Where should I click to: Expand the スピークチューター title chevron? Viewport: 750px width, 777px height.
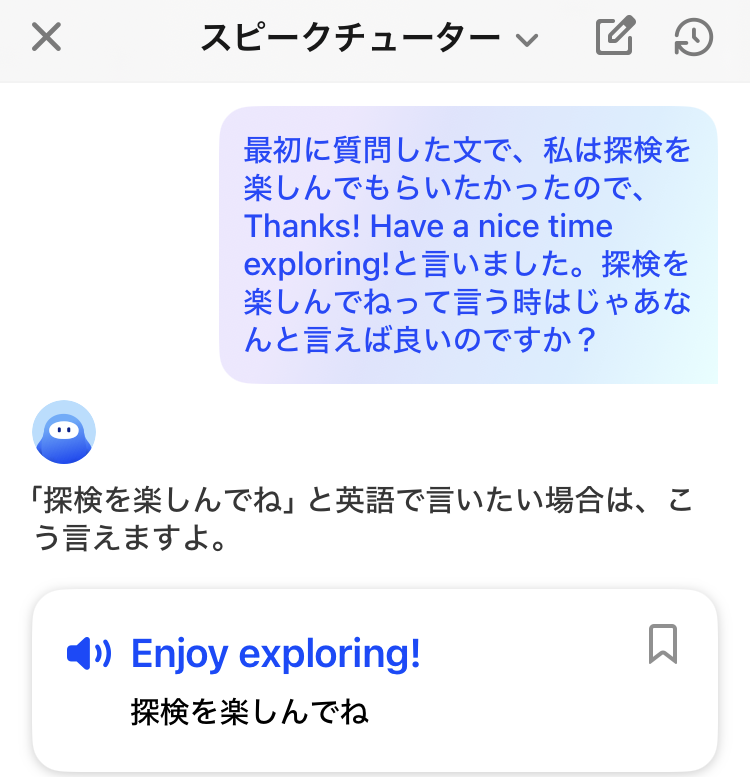coord(527,38)
